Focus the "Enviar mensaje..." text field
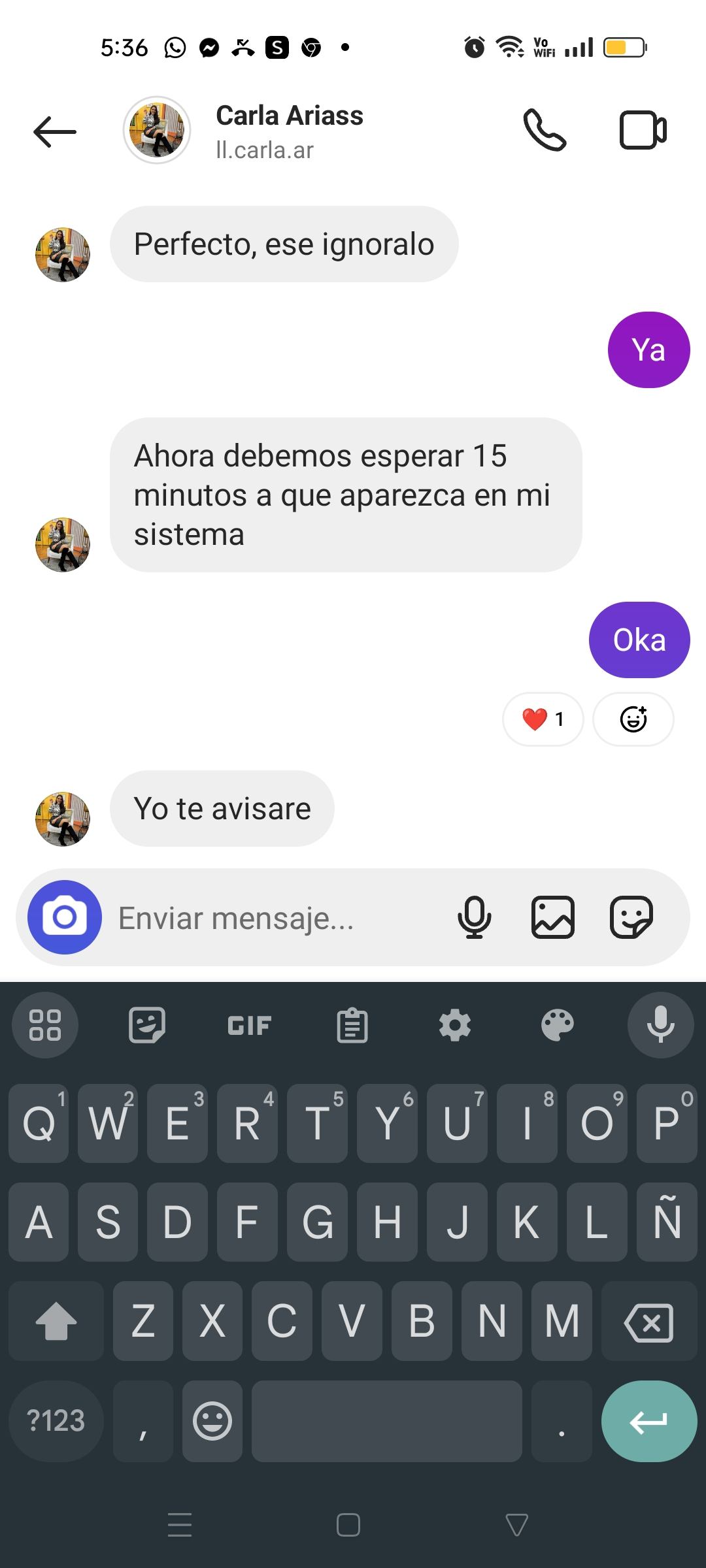Image resolution: width=706 pixels, height=1568 pixels. [275, 918]
